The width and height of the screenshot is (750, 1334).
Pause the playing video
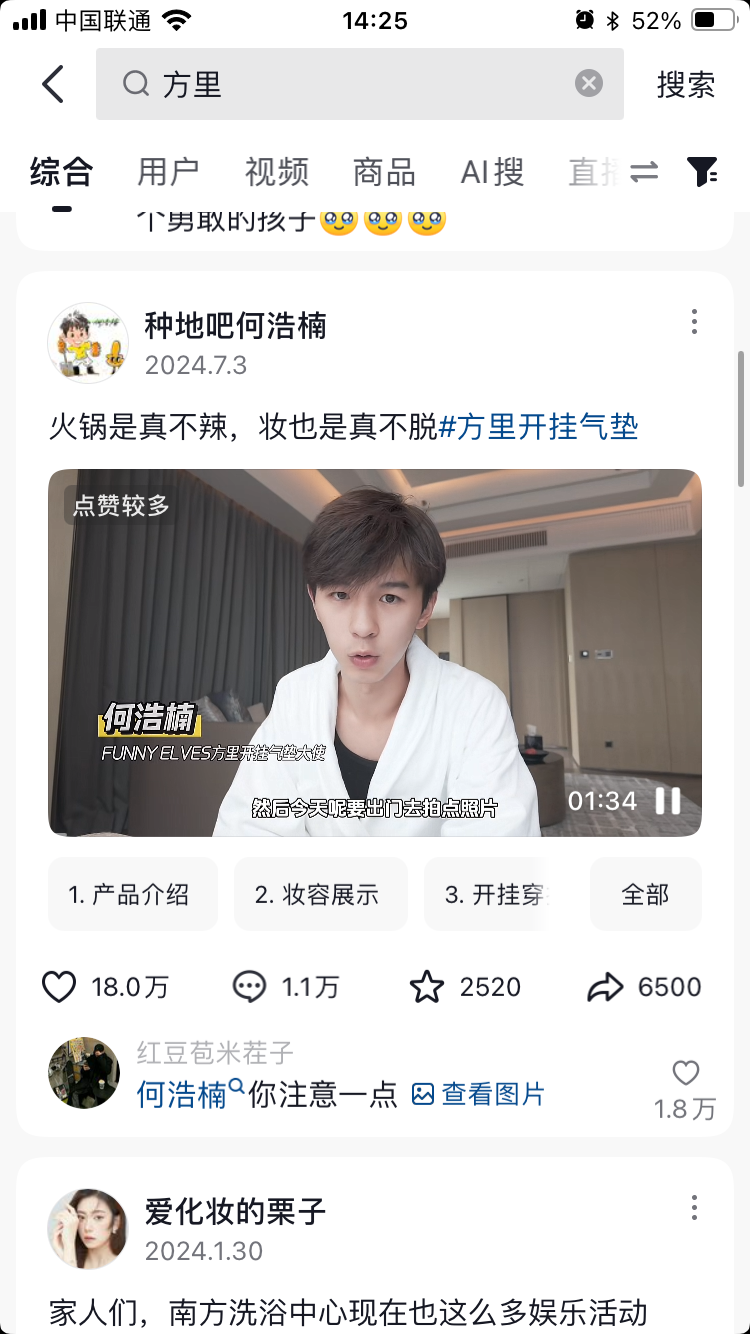668,801
